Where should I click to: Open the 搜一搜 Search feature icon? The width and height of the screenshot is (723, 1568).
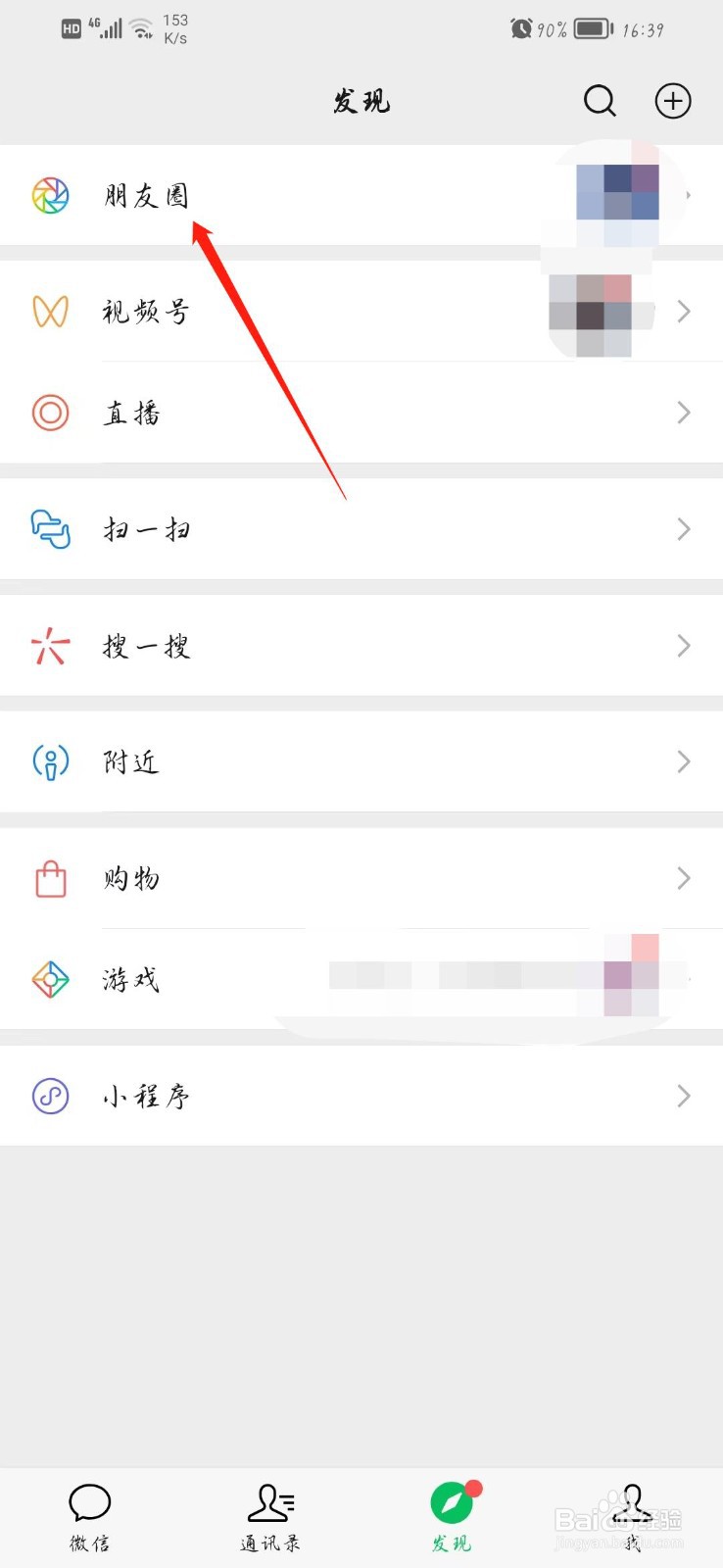[x=50, y=646]
